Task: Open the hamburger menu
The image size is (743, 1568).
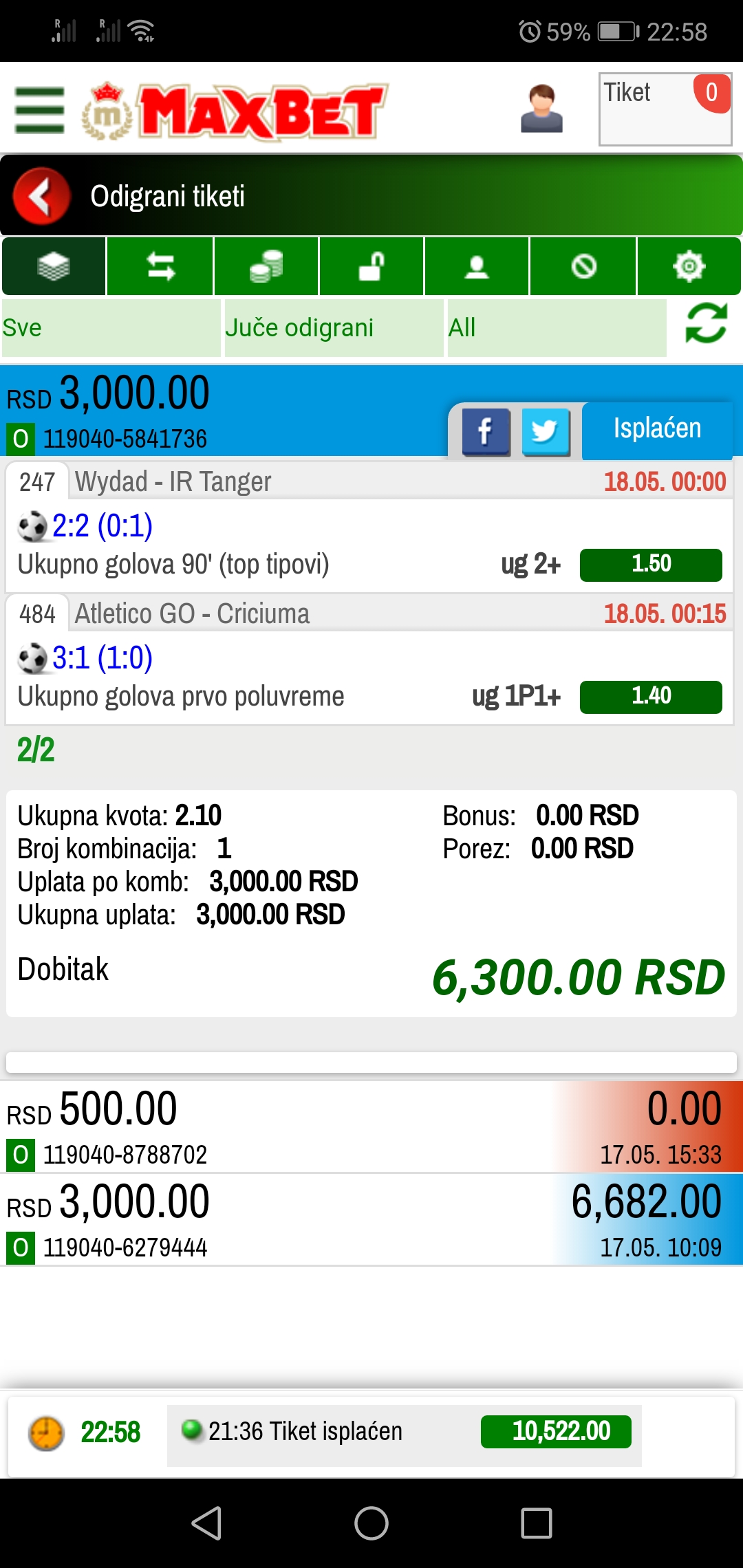Action: click(x=39, y=110)
